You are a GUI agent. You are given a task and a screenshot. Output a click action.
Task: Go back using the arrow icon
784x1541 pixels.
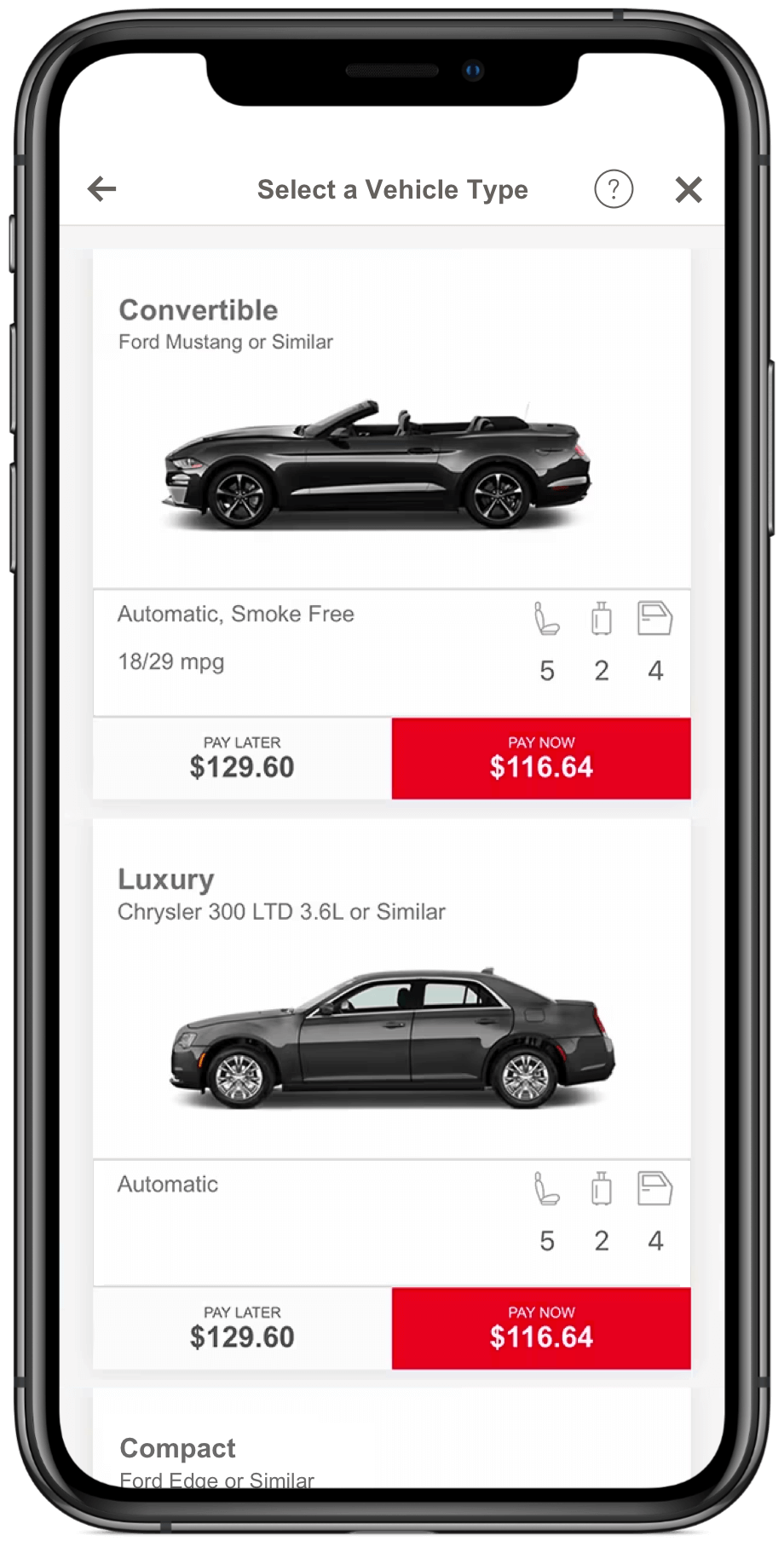point(102,188)
